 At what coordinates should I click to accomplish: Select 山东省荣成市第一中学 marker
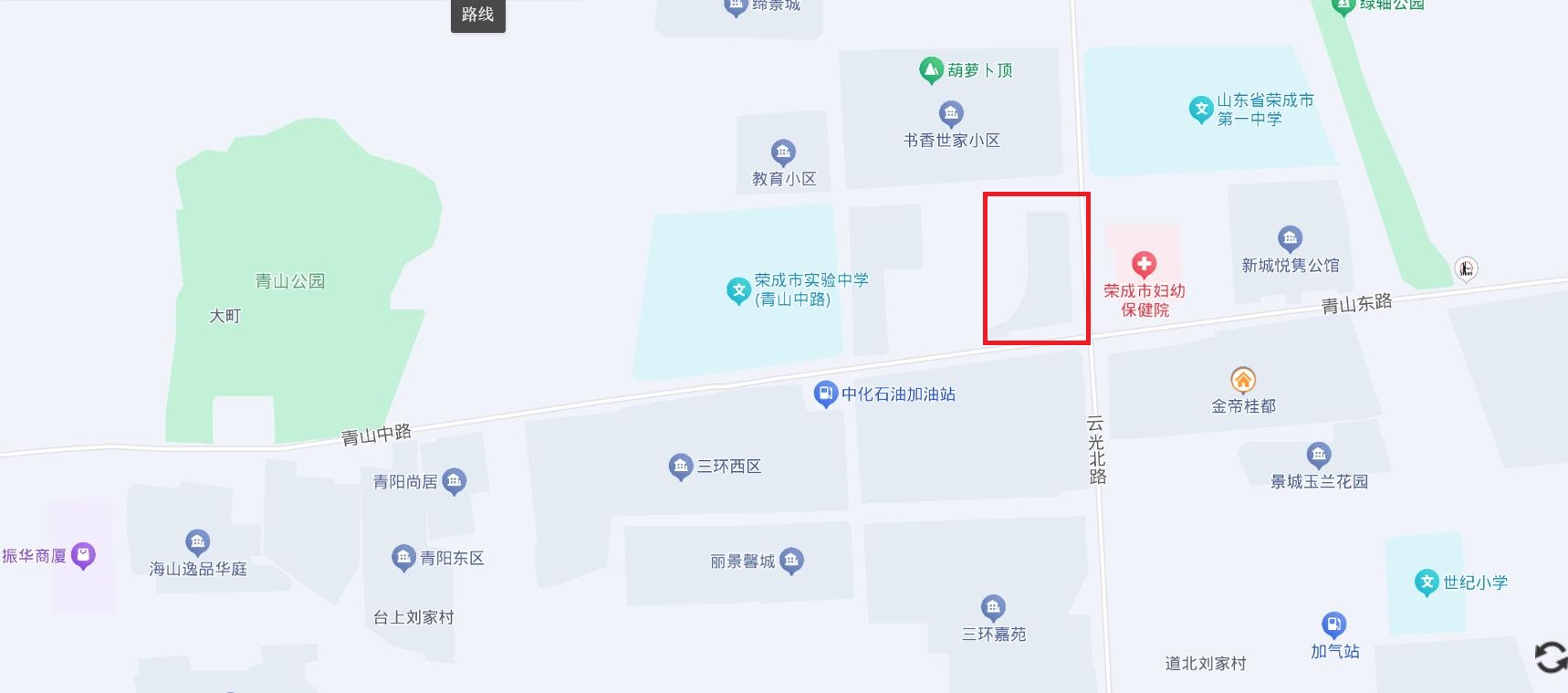point(1201,110)
